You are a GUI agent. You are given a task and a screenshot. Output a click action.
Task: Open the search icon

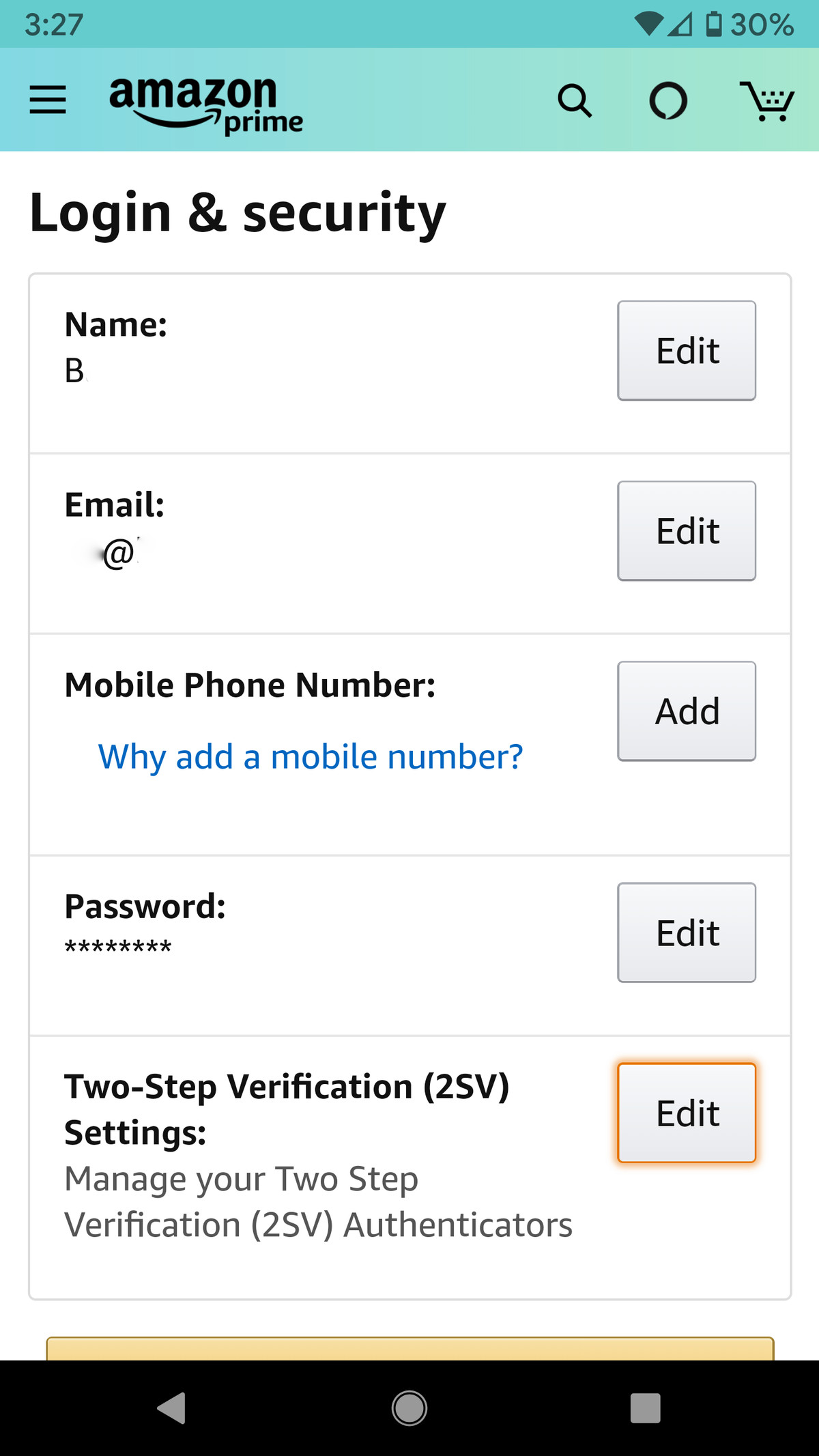tap(575, 101)
